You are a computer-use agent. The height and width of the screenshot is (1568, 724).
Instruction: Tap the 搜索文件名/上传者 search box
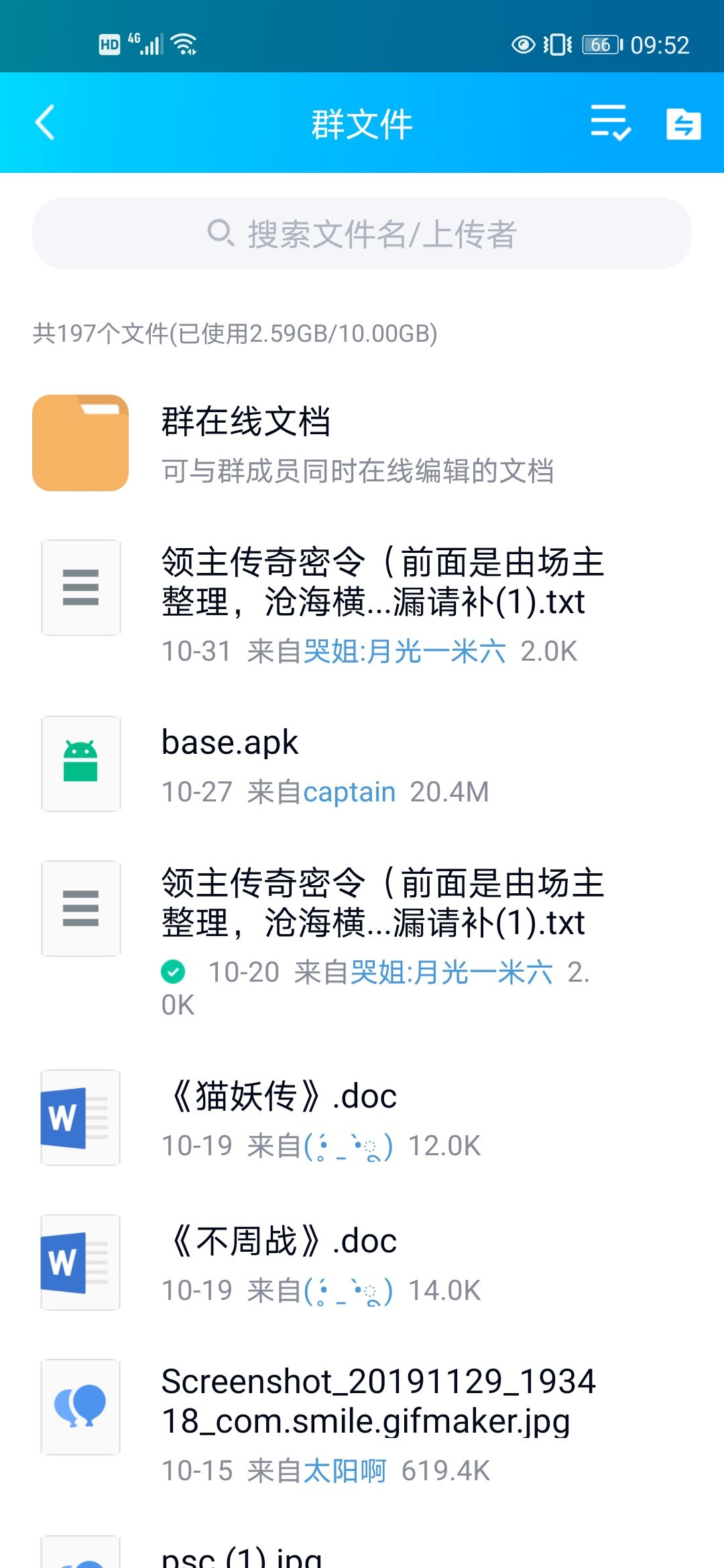[362, 233]
